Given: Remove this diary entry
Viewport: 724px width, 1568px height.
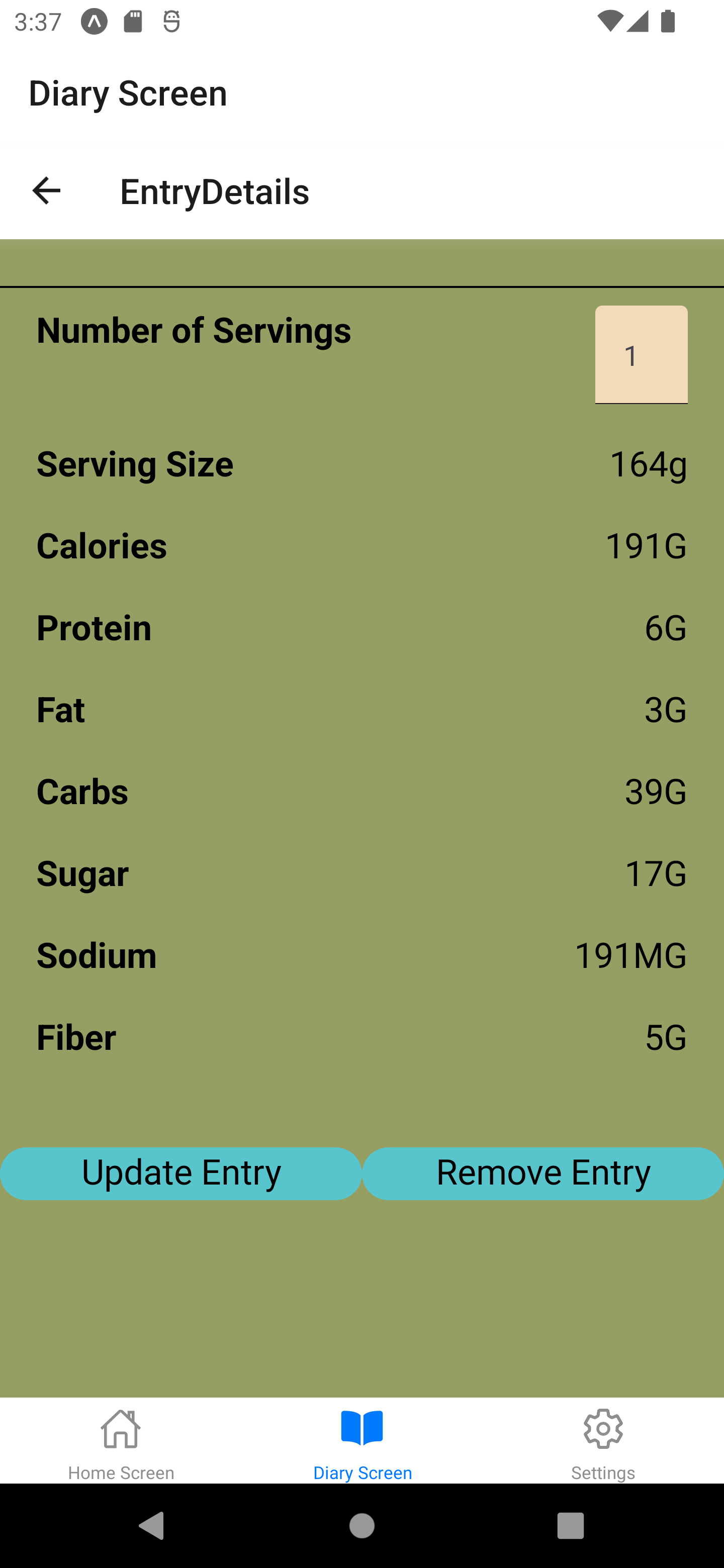Looking at the screenshot, I should (x=543, y=1173).
